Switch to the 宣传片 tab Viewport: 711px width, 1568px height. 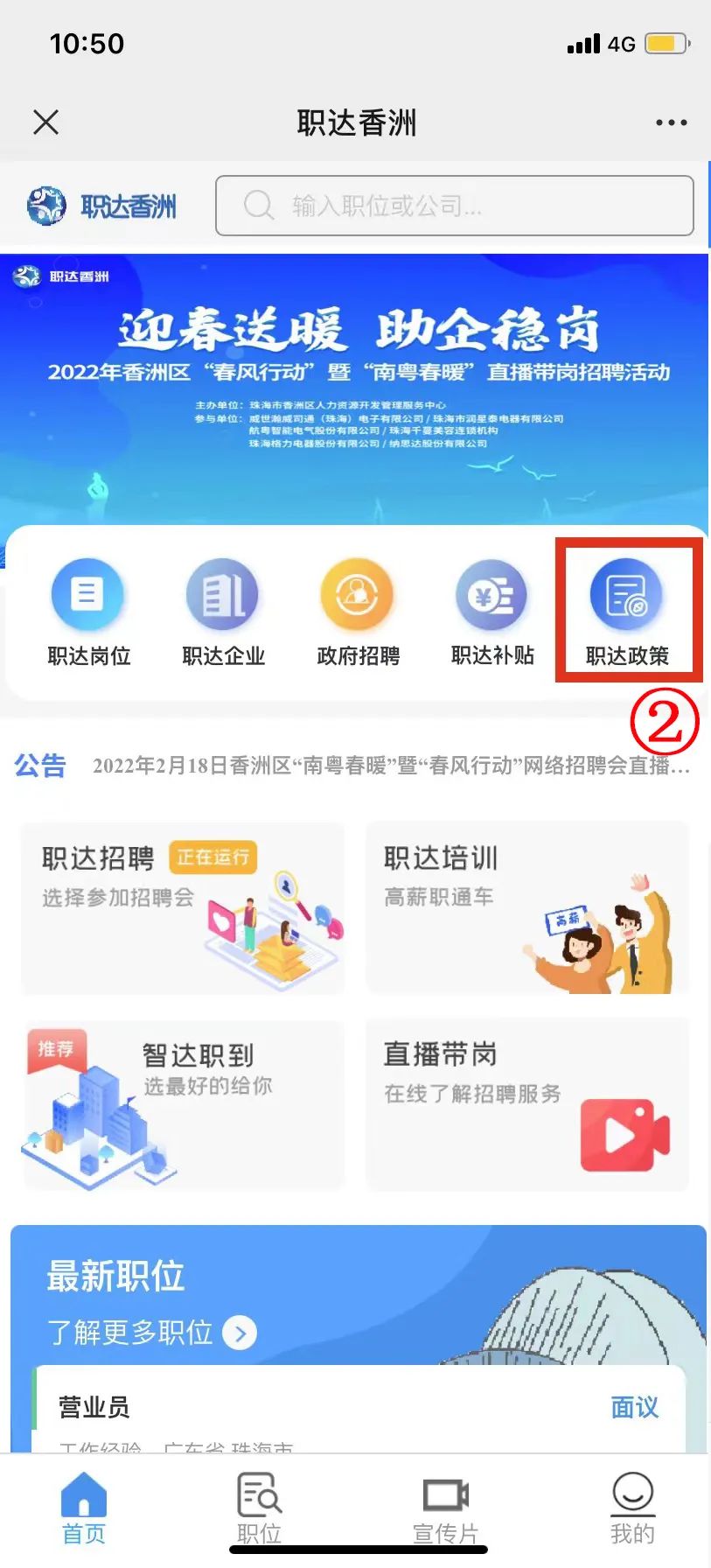point(446,1508)
